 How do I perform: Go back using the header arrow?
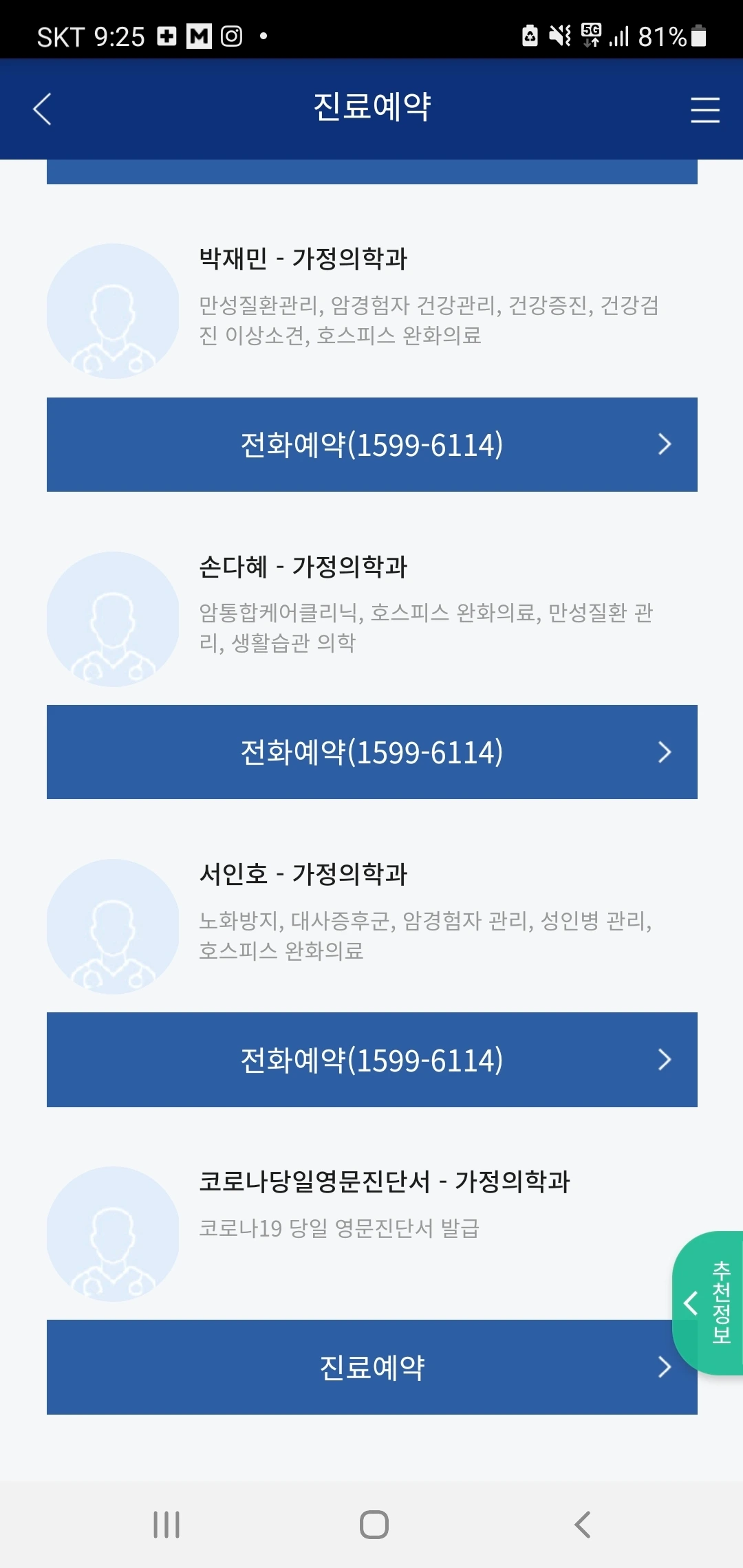coord(42,109)
